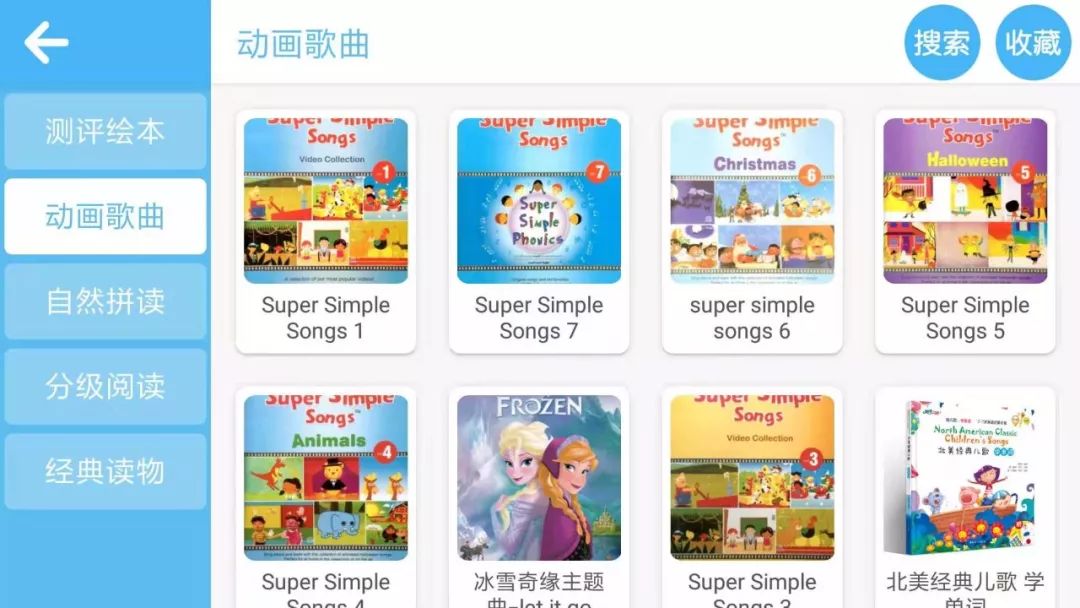Switch to 自然拼读 category
Image resolution: width=1080 pixels, height=608 pixels.
pyautogui.click(x=105, y=301)
